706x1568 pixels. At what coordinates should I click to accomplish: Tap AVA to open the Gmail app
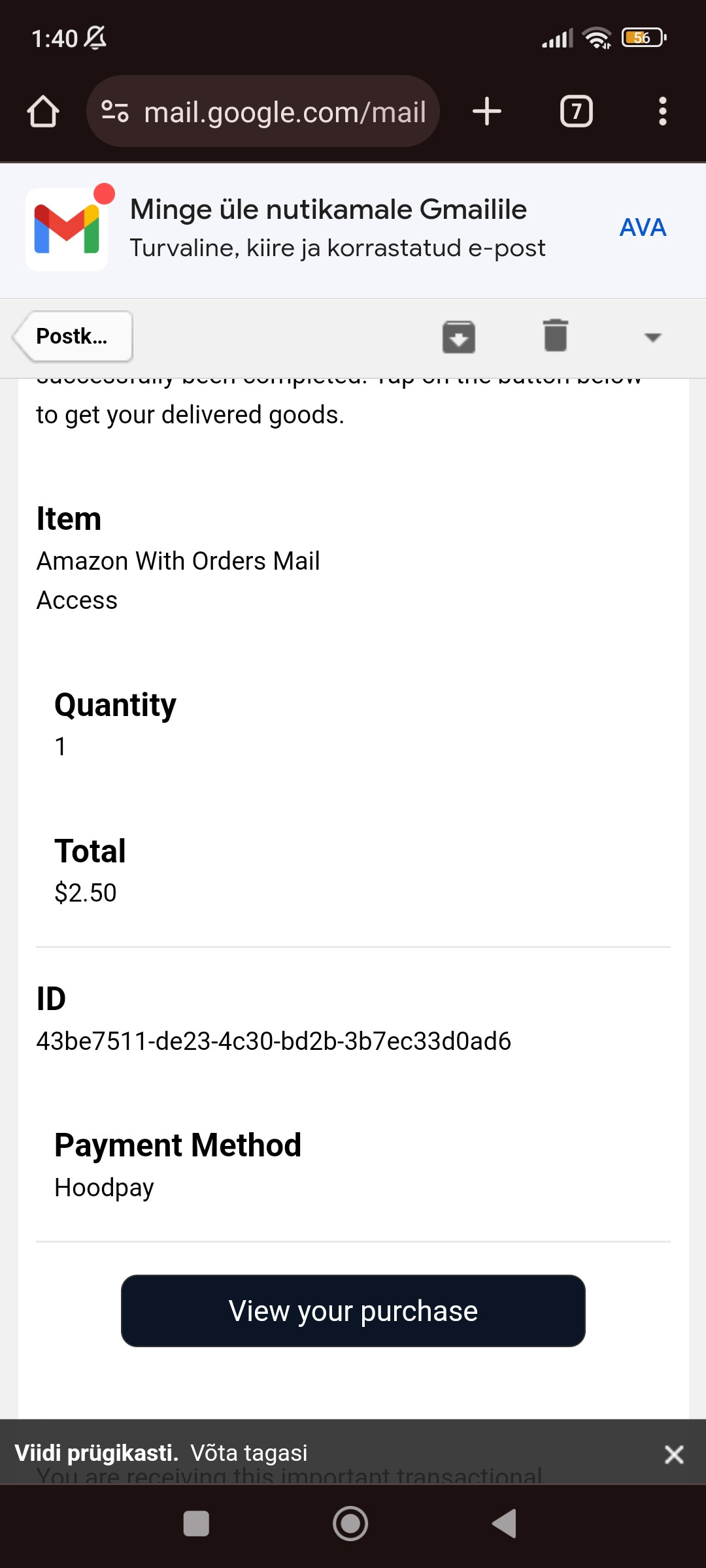(x=643, y=228)
